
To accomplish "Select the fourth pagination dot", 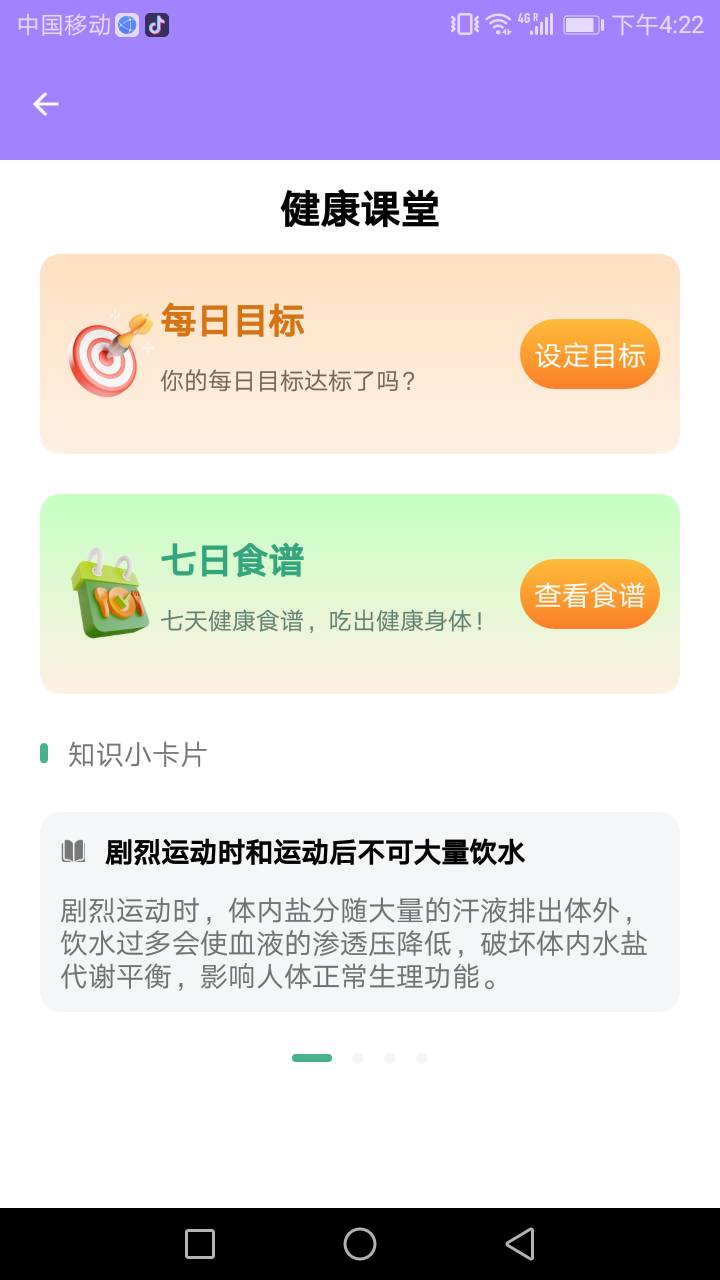I will click(x=422, y=1057).
